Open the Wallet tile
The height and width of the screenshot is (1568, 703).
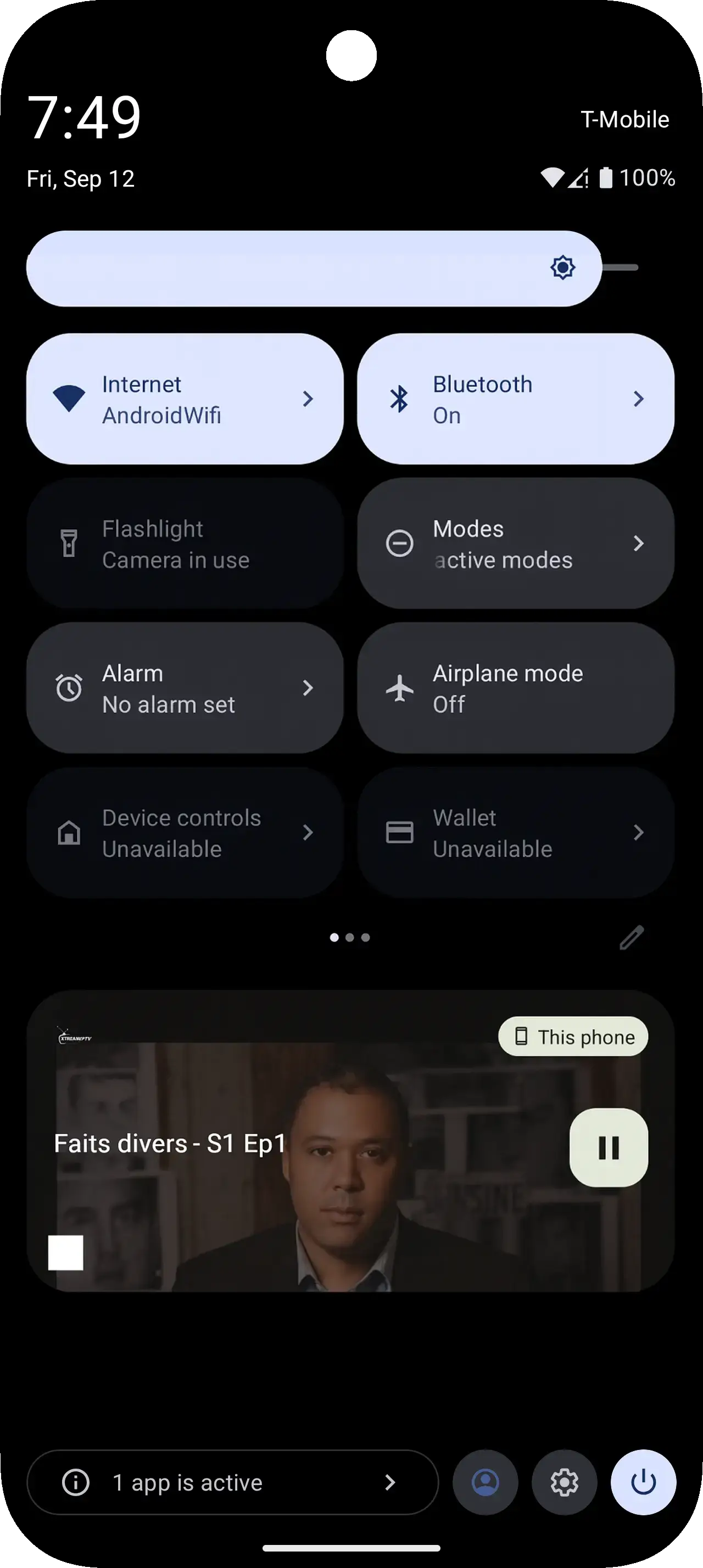(x=515, y=832)
